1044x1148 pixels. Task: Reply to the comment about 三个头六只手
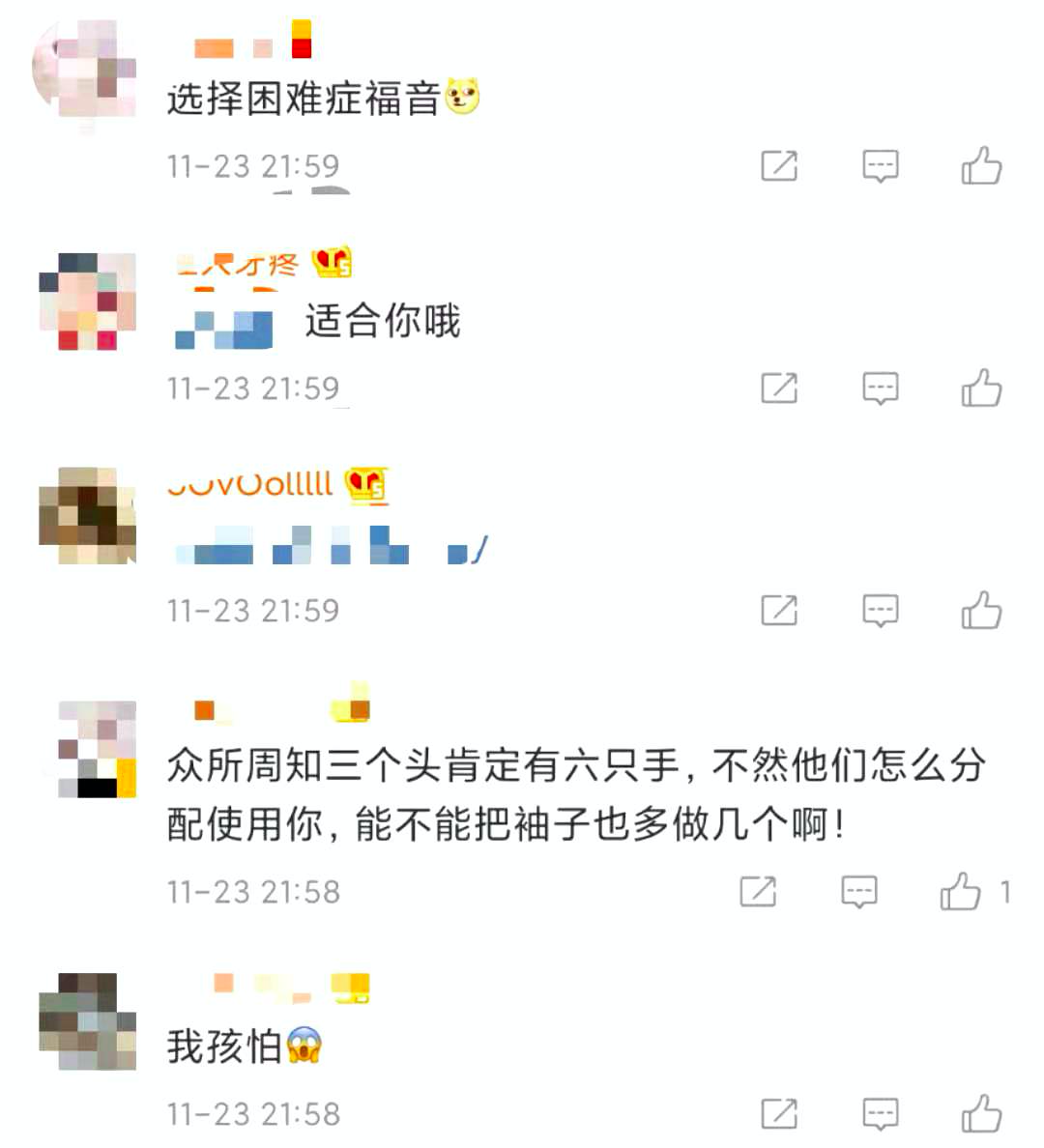pyautogui.click(x=858, y=892)
